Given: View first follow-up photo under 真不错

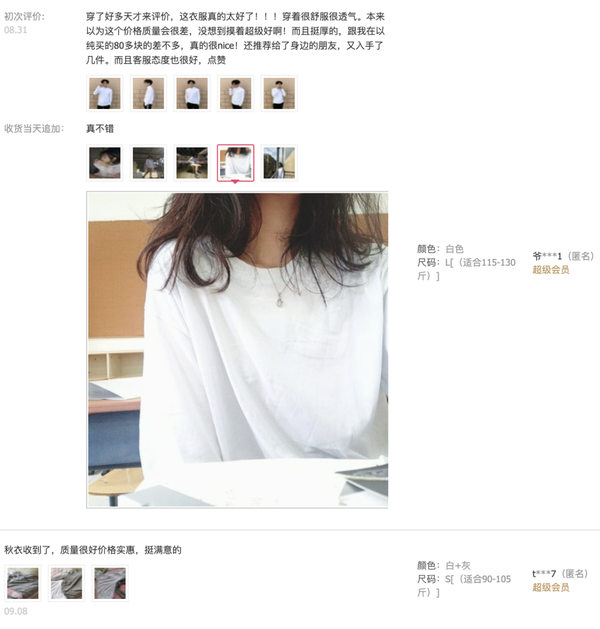Looking at the screenshot, I should [x=105, y=162].
